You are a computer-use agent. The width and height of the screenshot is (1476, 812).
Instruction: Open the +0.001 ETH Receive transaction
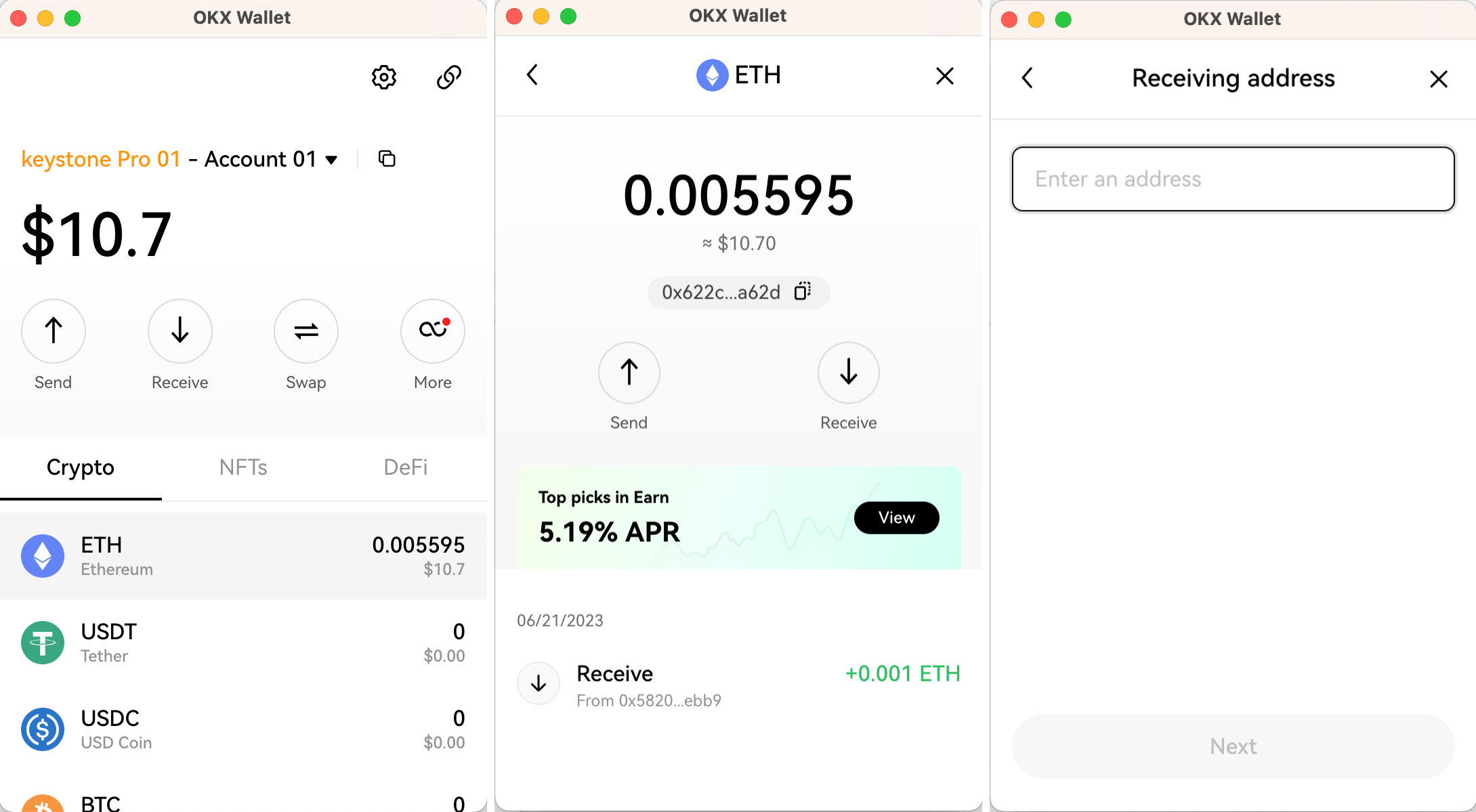pos(738,685)
